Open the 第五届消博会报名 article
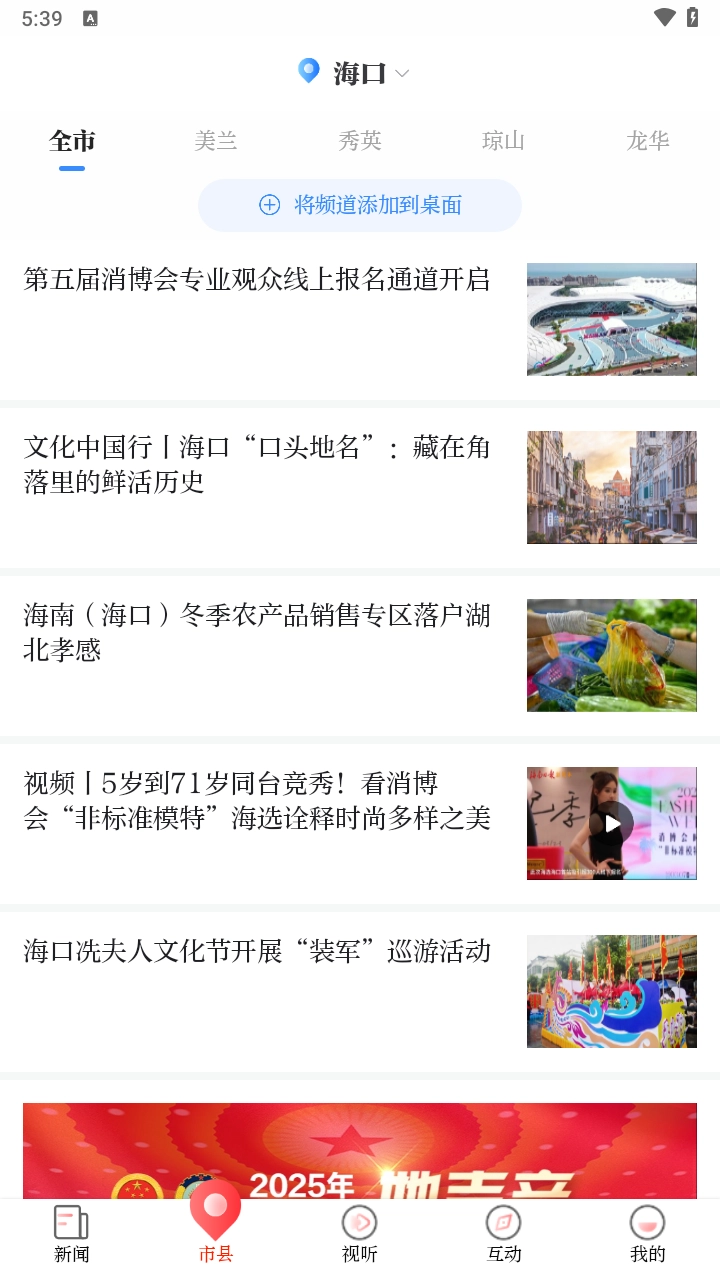This screenshot has height=1280, width=720. (258, 281)
